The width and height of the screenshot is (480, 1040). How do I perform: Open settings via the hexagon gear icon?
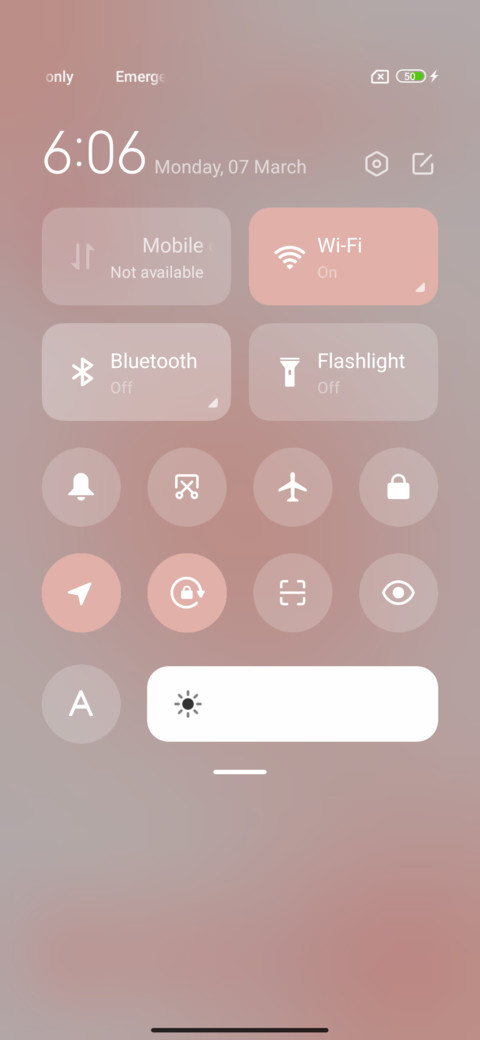(377, 164)
